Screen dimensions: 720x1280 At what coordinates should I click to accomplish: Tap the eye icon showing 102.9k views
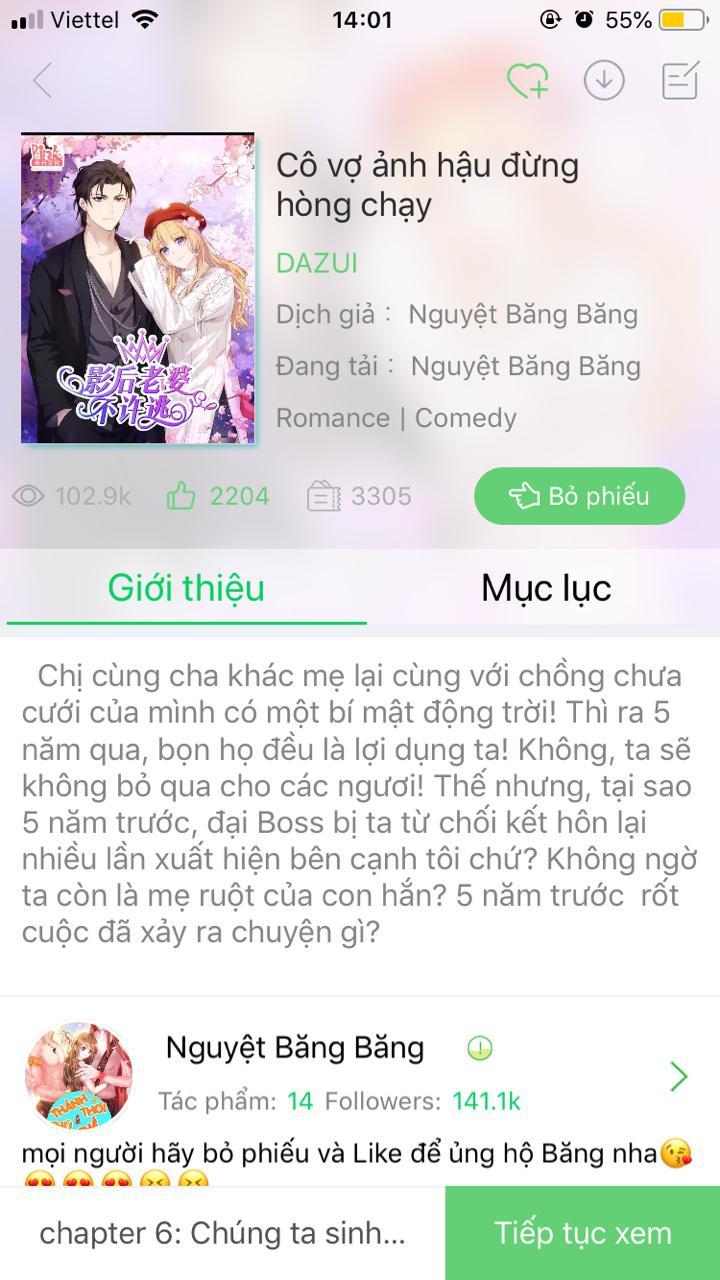tap(33, 495)
